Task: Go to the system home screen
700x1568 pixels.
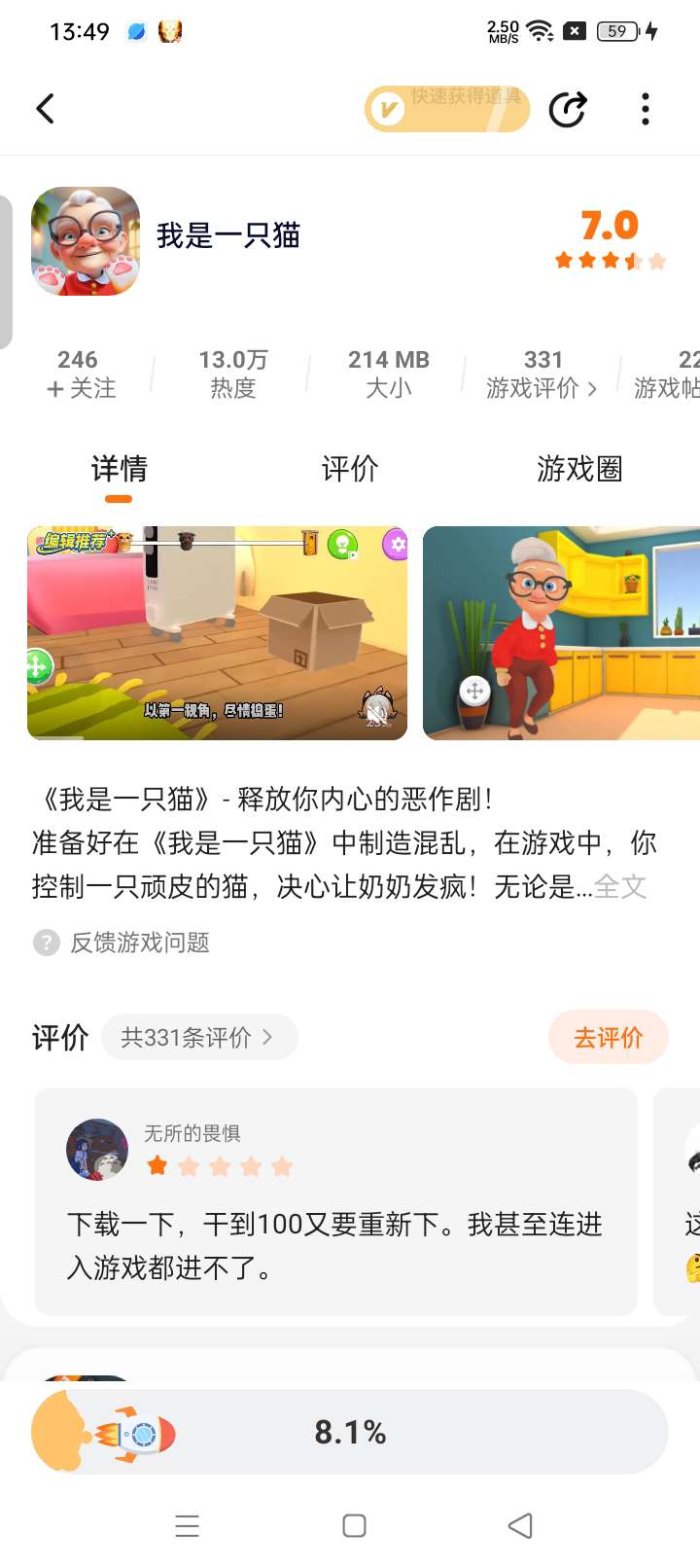Action: click(354, 1525)
